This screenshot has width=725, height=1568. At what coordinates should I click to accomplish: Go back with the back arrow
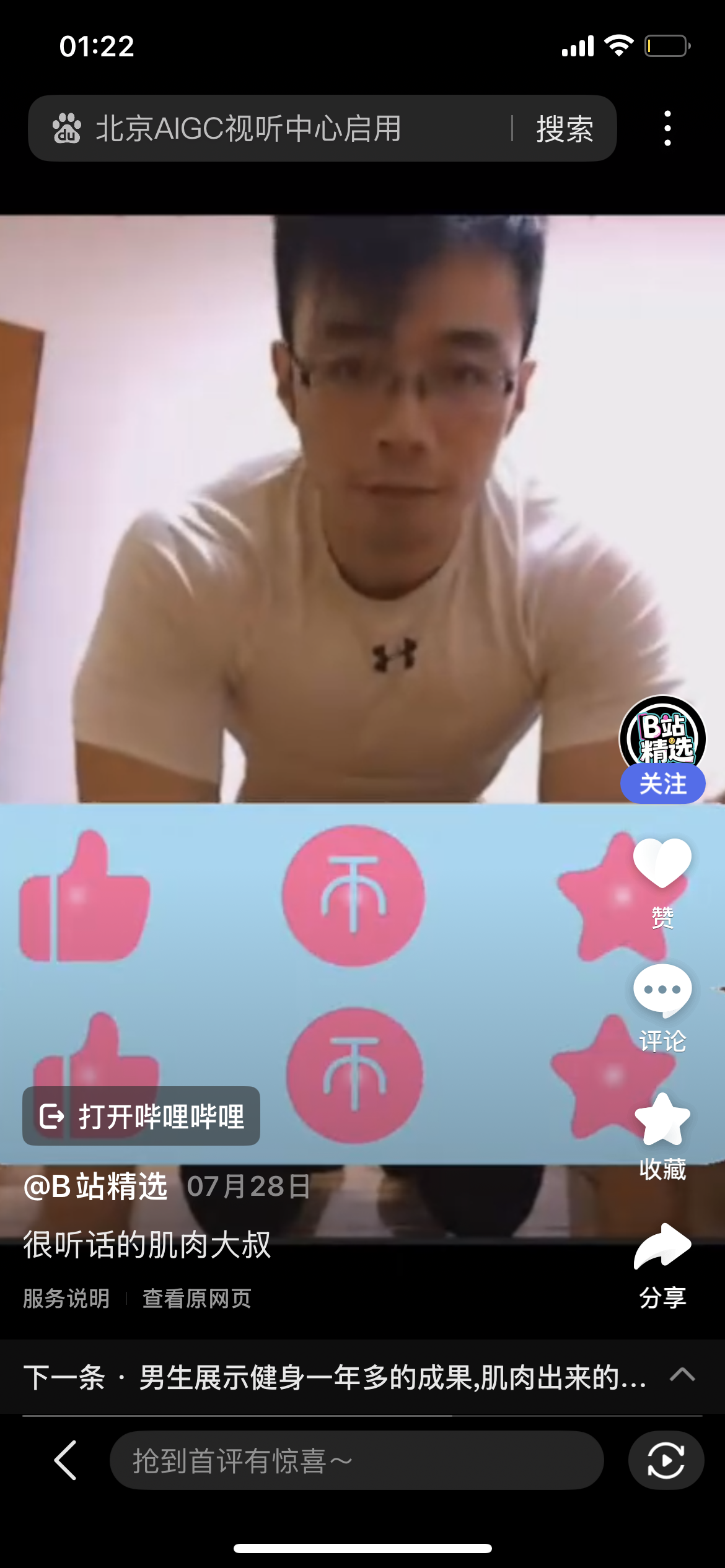click(x=65, y=1460)
